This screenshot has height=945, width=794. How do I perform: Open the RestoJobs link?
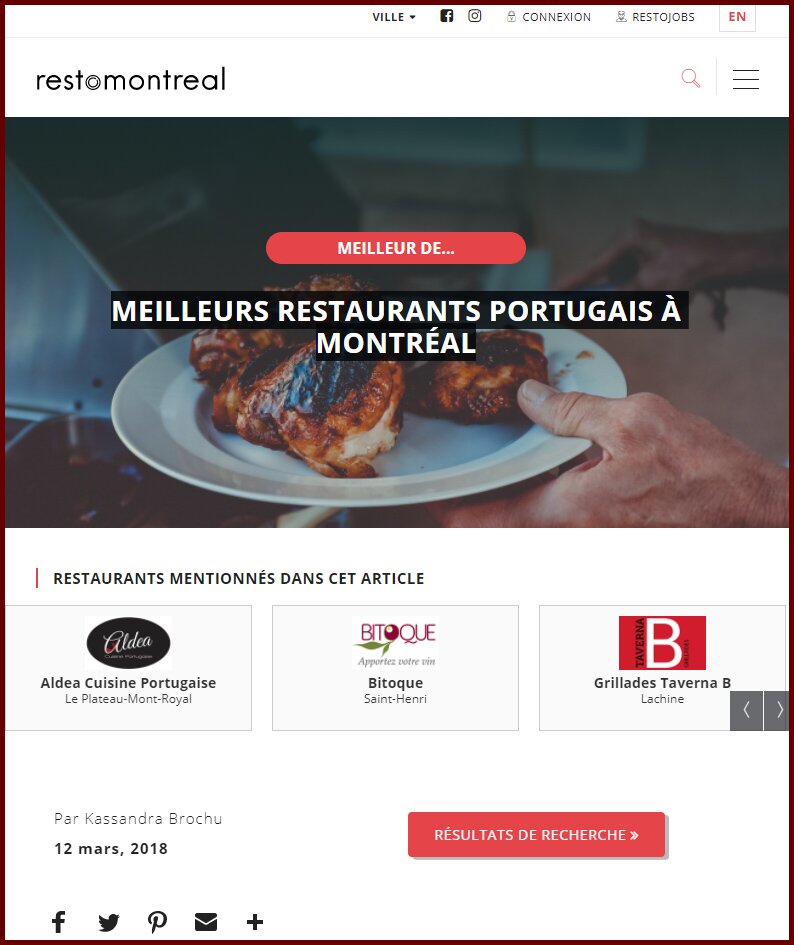(655, 17)
